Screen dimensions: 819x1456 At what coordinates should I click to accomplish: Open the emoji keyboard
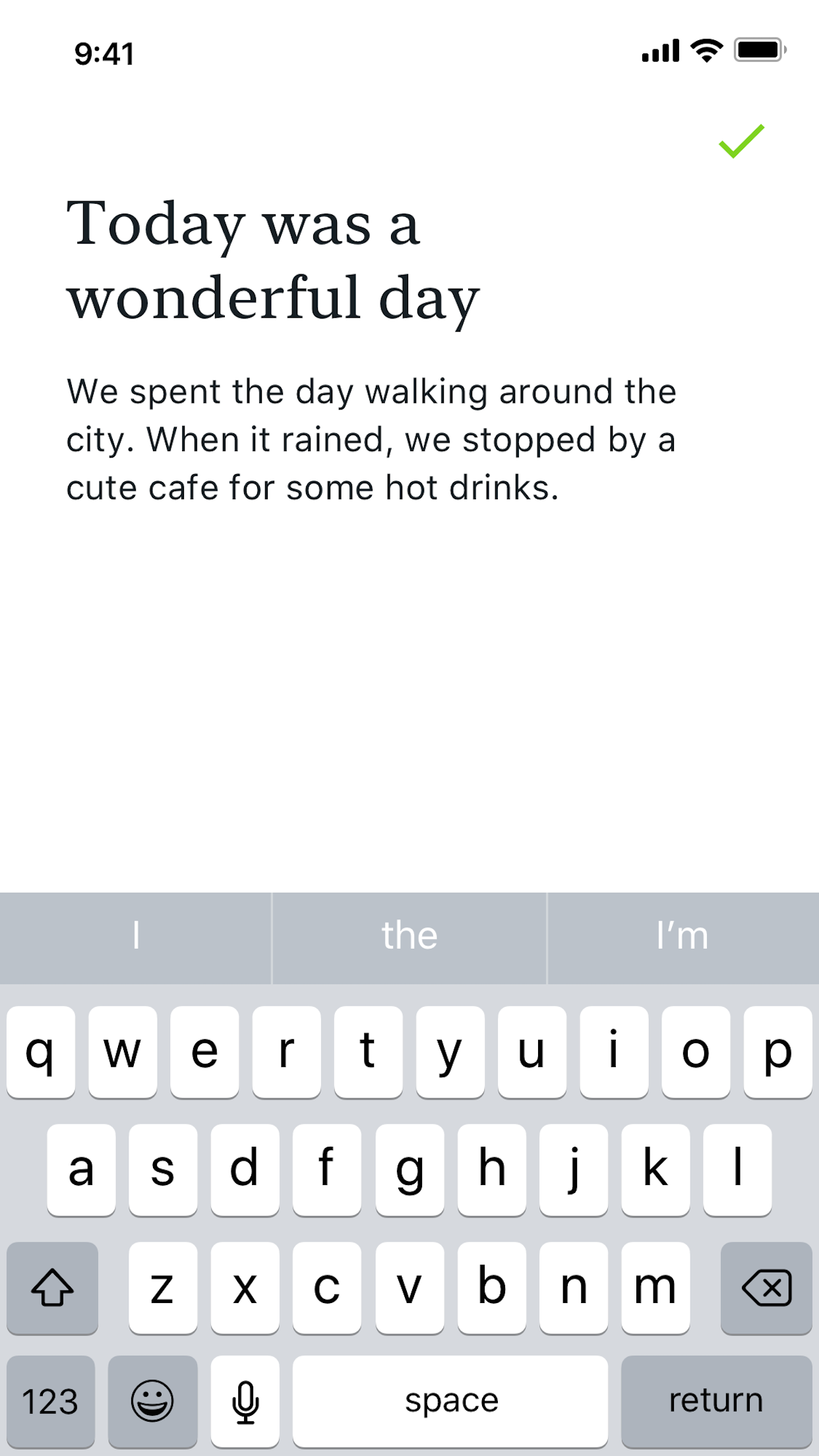click(x=152, y=1401)
